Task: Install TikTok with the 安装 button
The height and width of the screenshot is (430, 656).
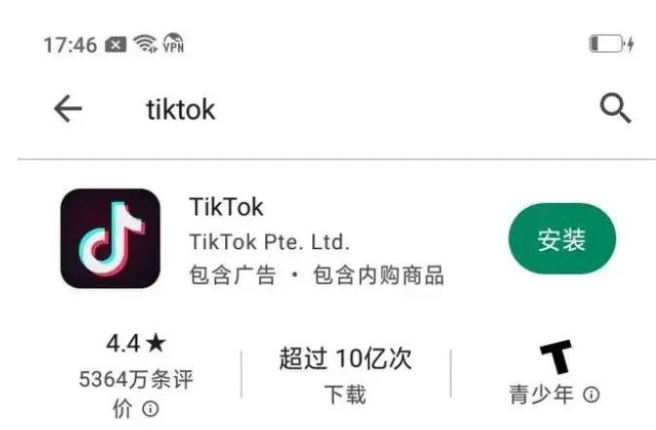Action: [561, 239]
